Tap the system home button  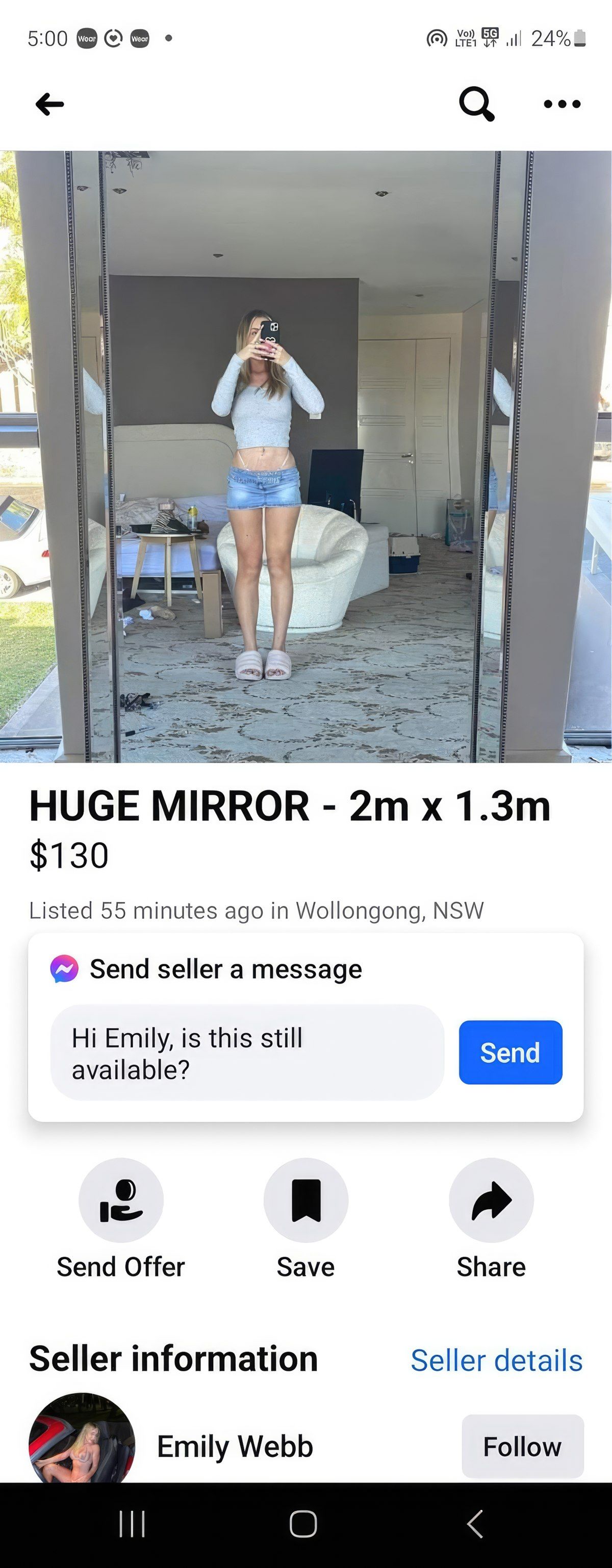coord(303,1525)
